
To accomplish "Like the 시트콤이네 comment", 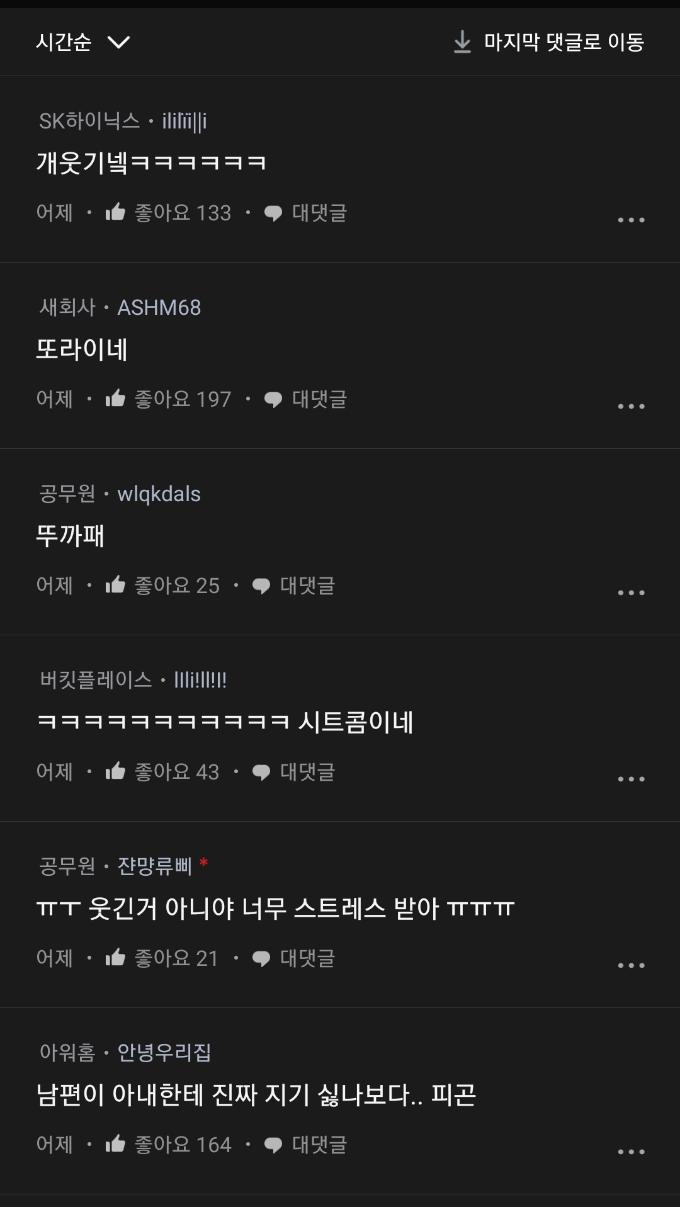I will (162, 771).
